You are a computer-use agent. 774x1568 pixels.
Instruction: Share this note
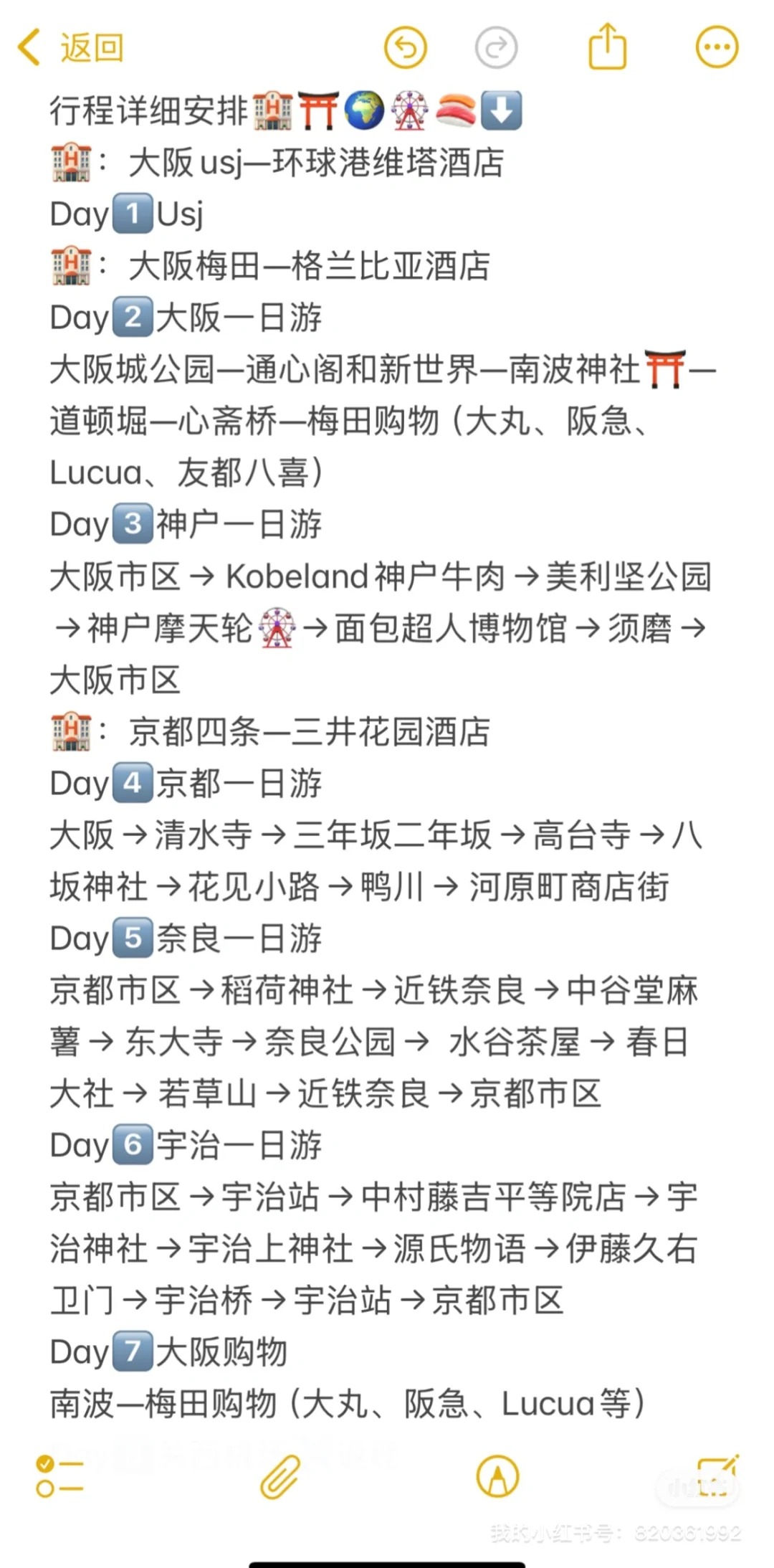(607, 47)
